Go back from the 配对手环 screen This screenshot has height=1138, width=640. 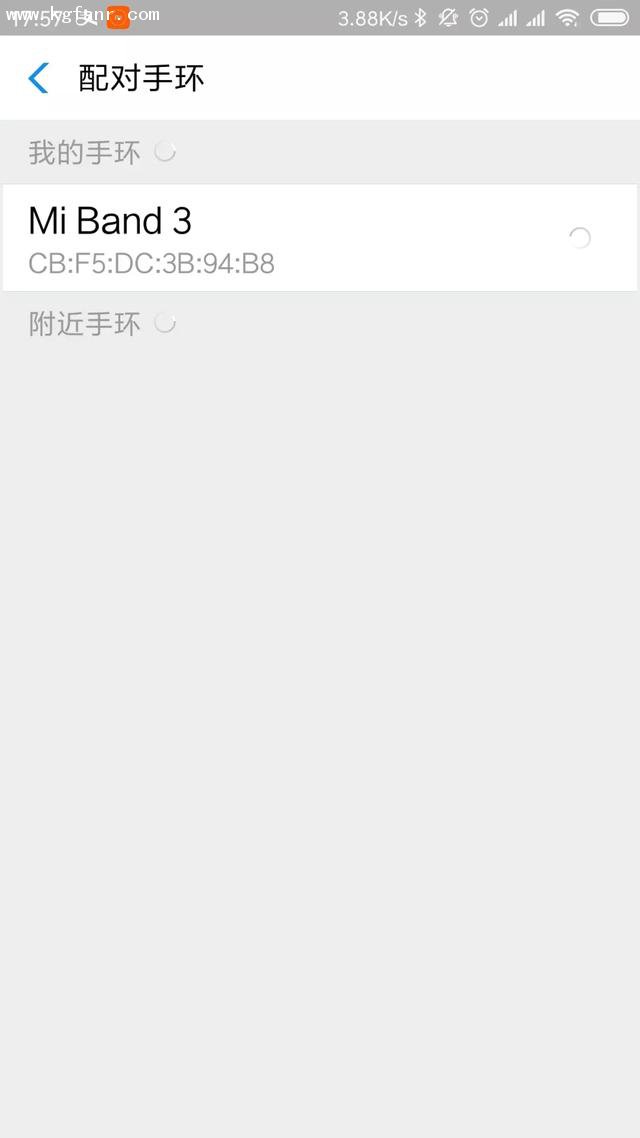point(39,78)
